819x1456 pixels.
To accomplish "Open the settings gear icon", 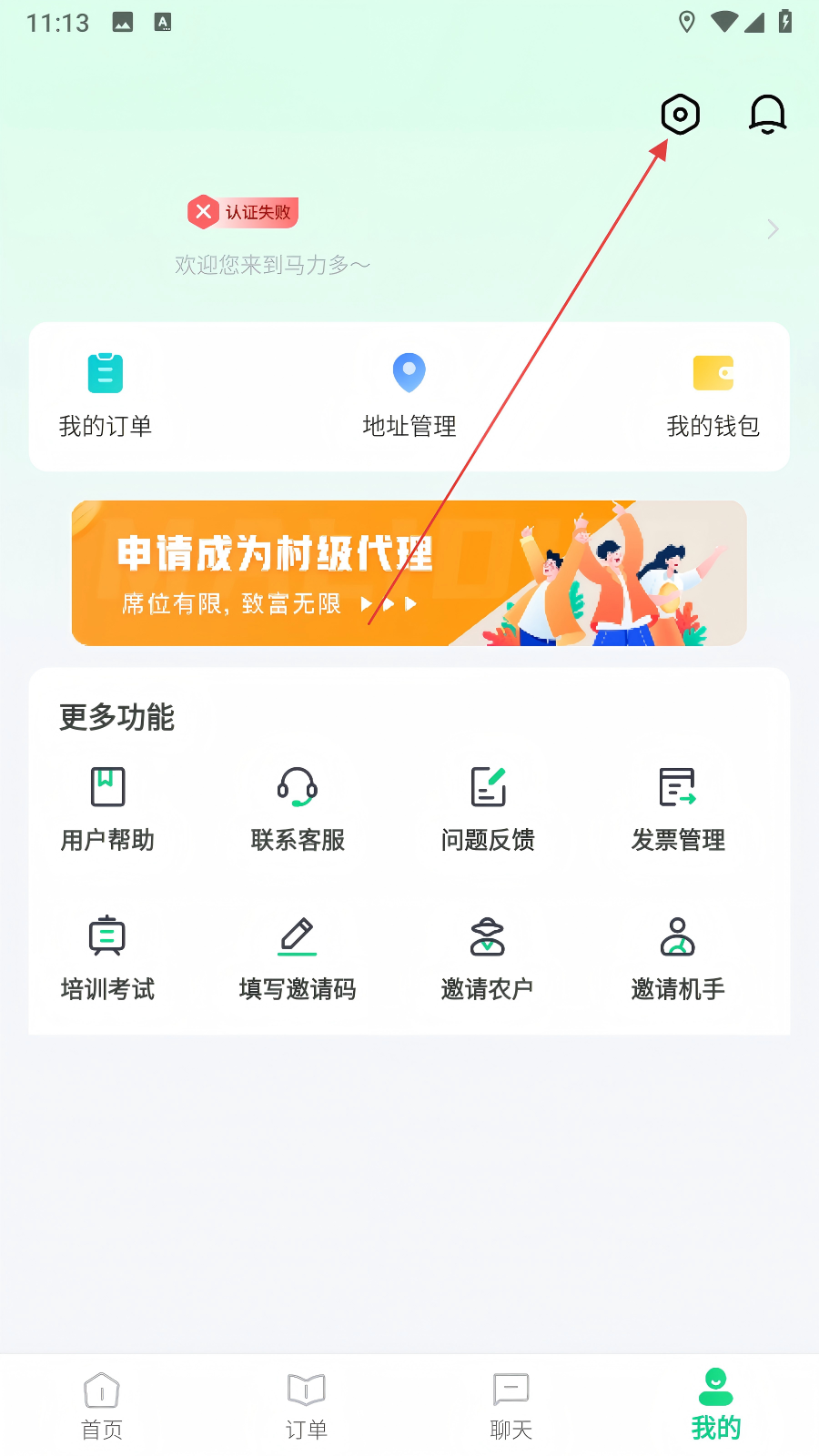I will click(x=680, y=115).
